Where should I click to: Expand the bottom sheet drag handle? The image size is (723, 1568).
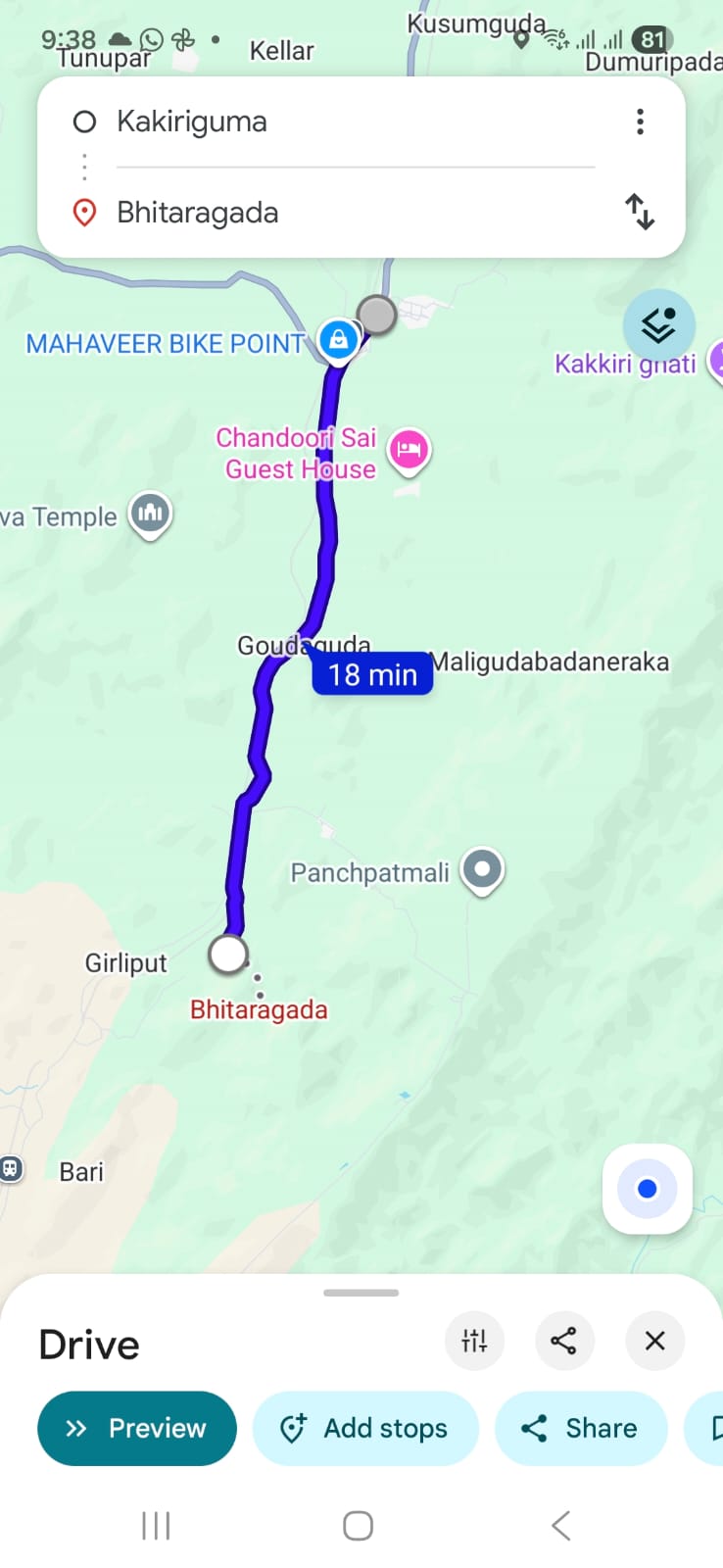361,1293
